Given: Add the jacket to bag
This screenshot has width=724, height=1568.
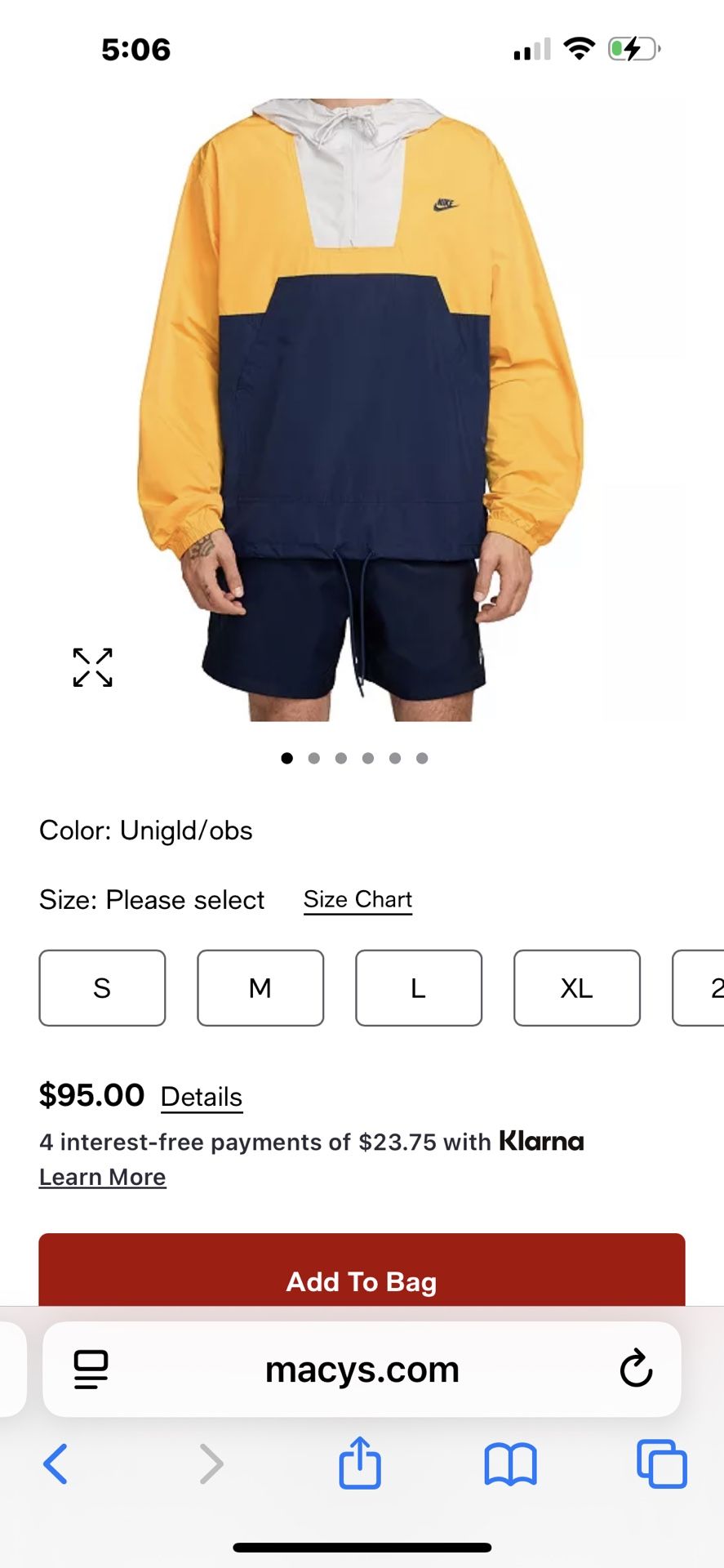Looking at the screenshot, I should click(x=362, y=1276).
